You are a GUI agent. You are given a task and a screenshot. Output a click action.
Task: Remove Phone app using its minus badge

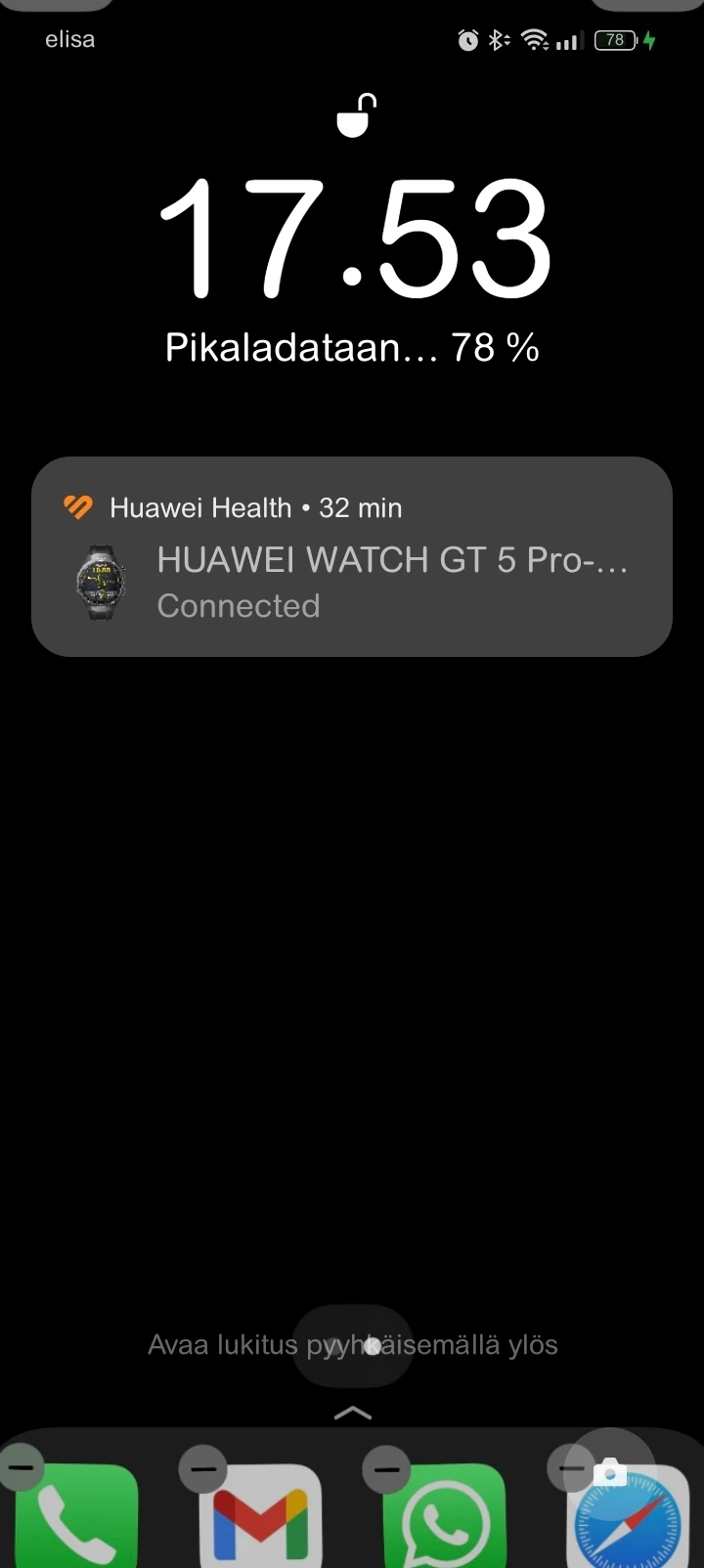[x=22, y=1467]
